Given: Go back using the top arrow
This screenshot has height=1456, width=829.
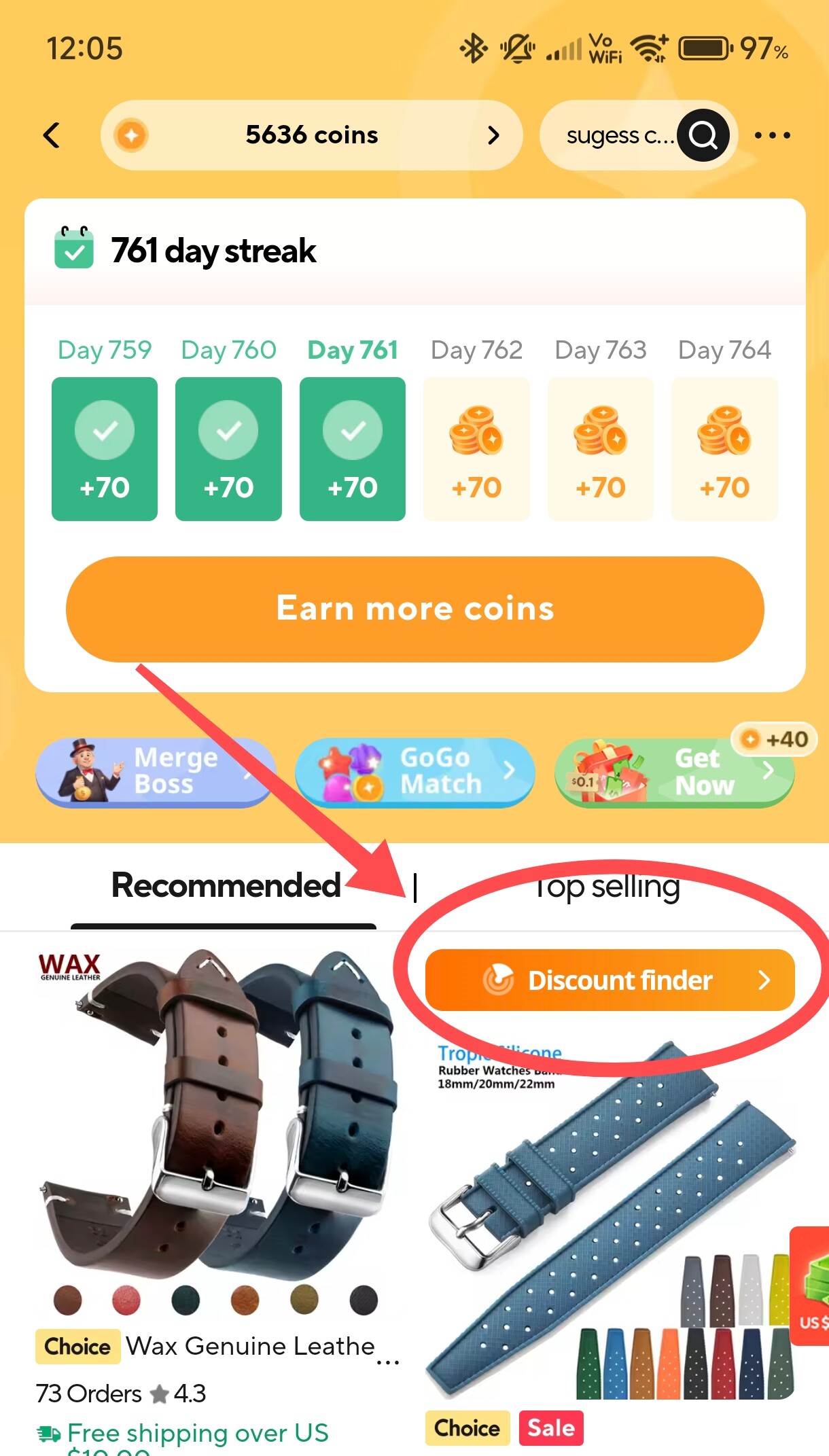Looking at the screenshot, I should coord(52,135).
